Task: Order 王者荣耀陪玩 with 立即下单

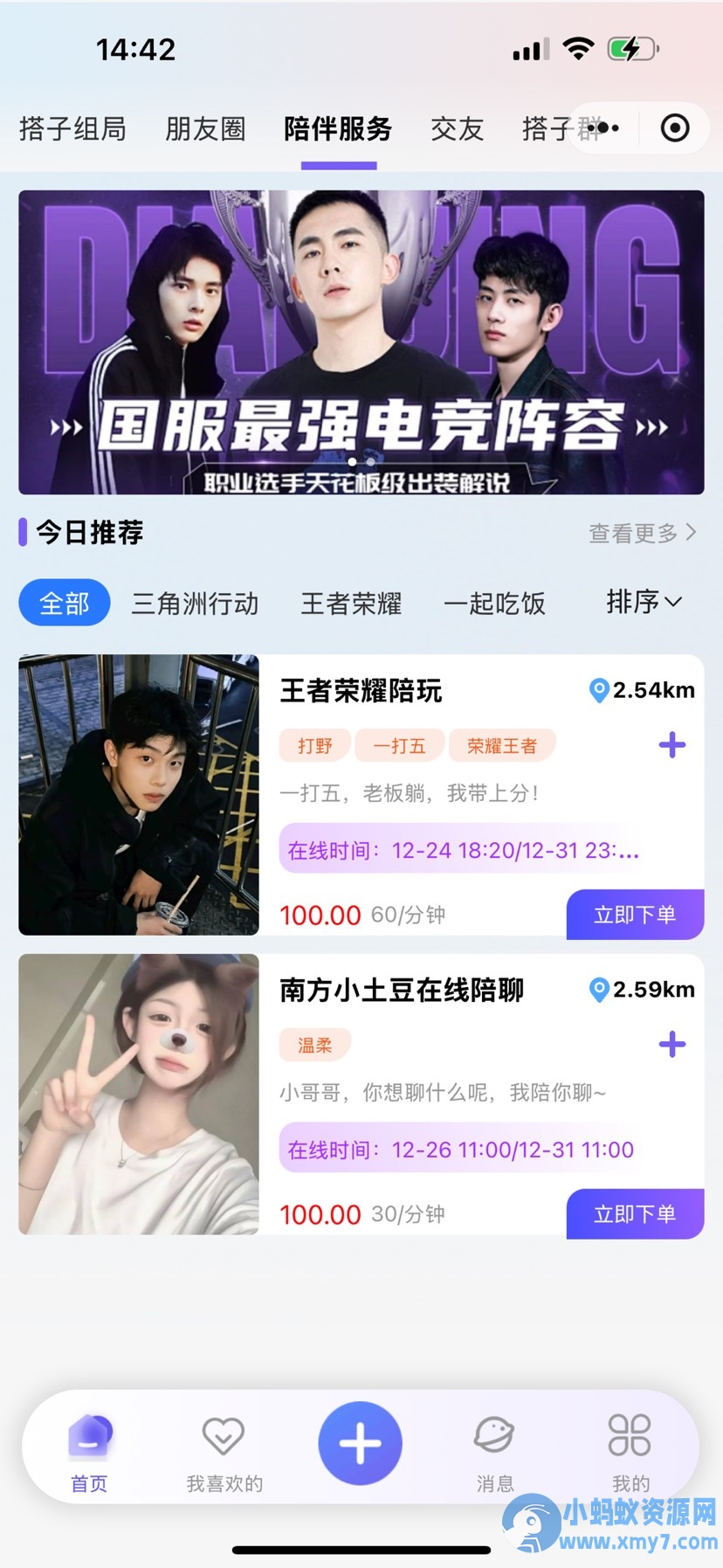Action: pos(635,915)
